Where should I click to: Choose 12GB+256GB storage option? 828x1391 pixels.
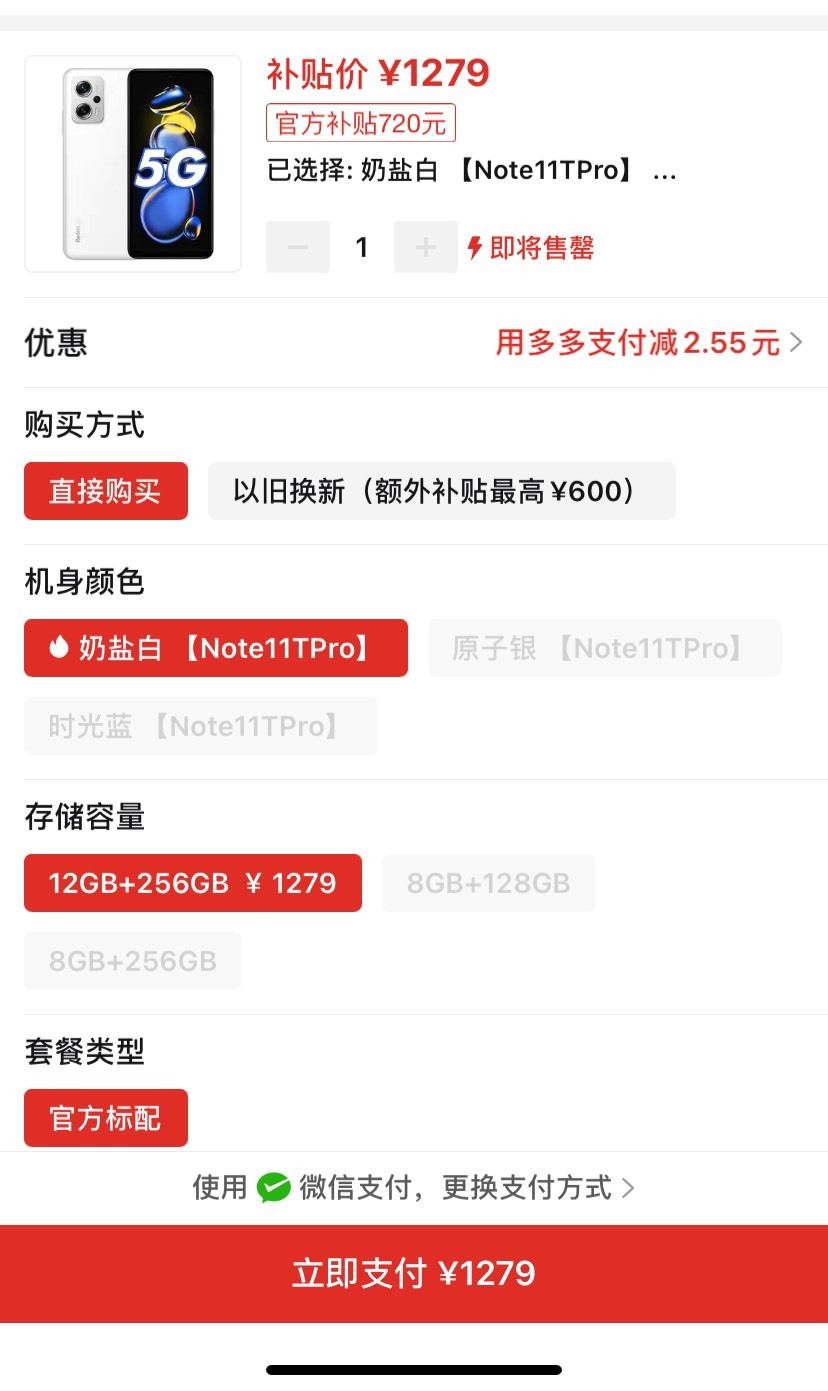[193, 883]
